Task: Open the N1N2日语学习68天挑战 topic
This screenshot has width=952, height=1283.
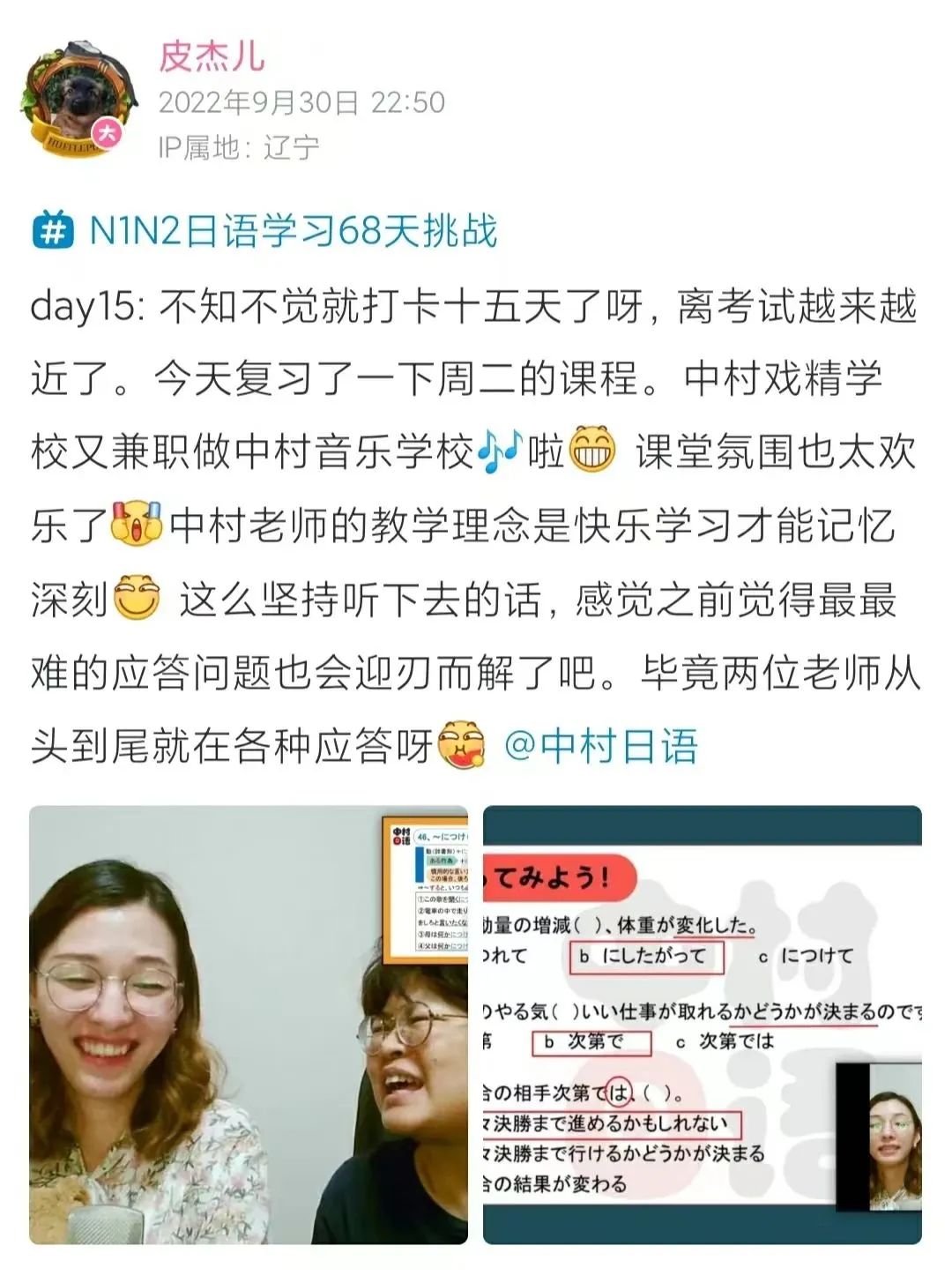Action: pyautogui.click(x=293, y=231)
